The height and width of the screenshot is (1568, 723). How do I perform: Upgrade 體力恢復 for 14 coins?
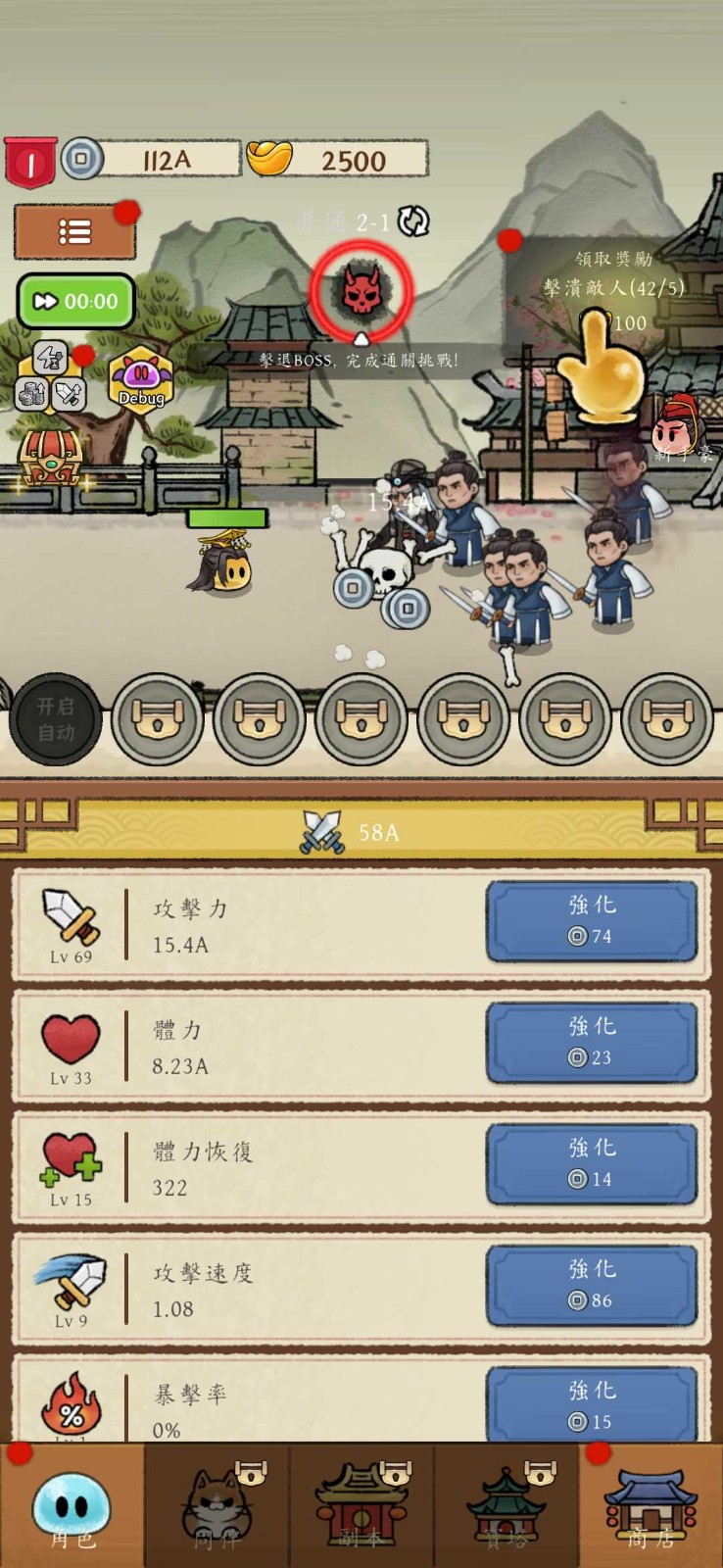tap(591, 1163)
